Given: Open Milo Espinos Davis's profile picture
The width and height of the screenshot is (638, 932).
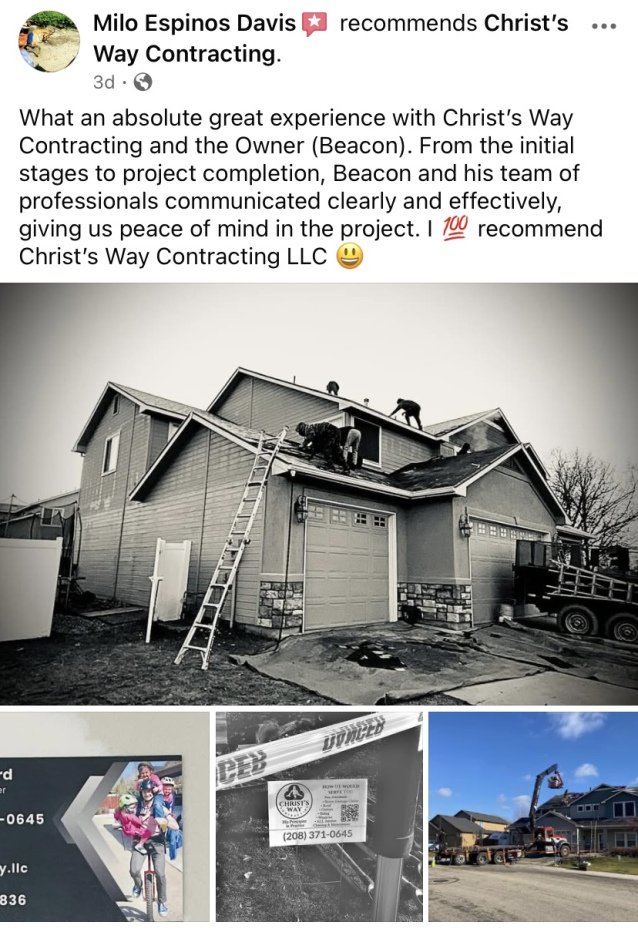Looking at the screenshot, I should click(48, 42).
